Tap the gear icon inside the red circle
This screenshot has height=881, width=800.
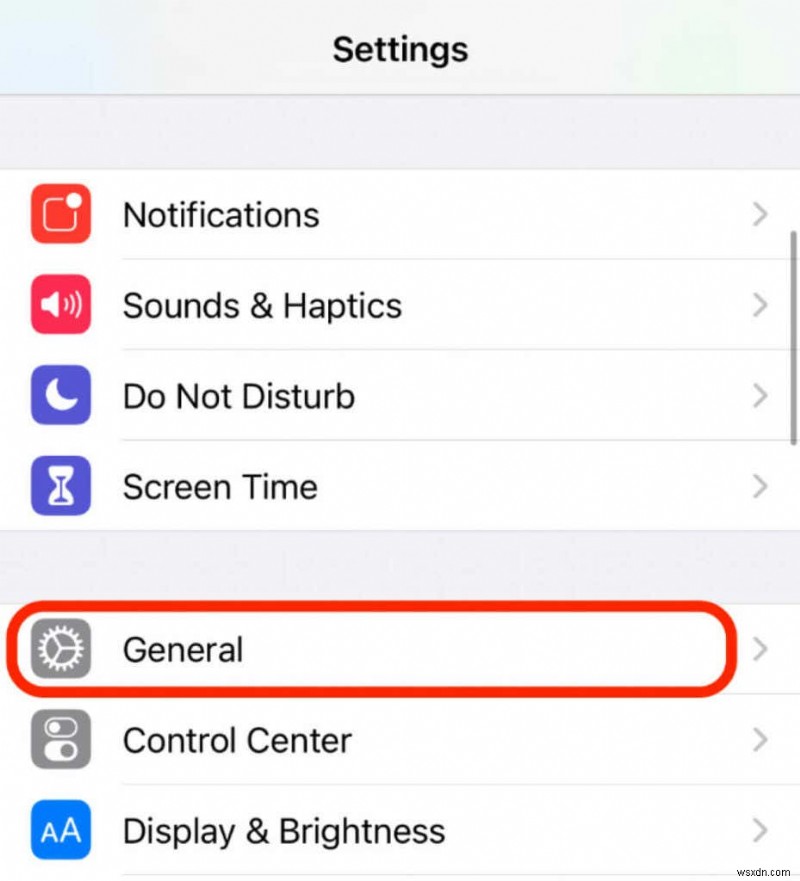point(60,649)
